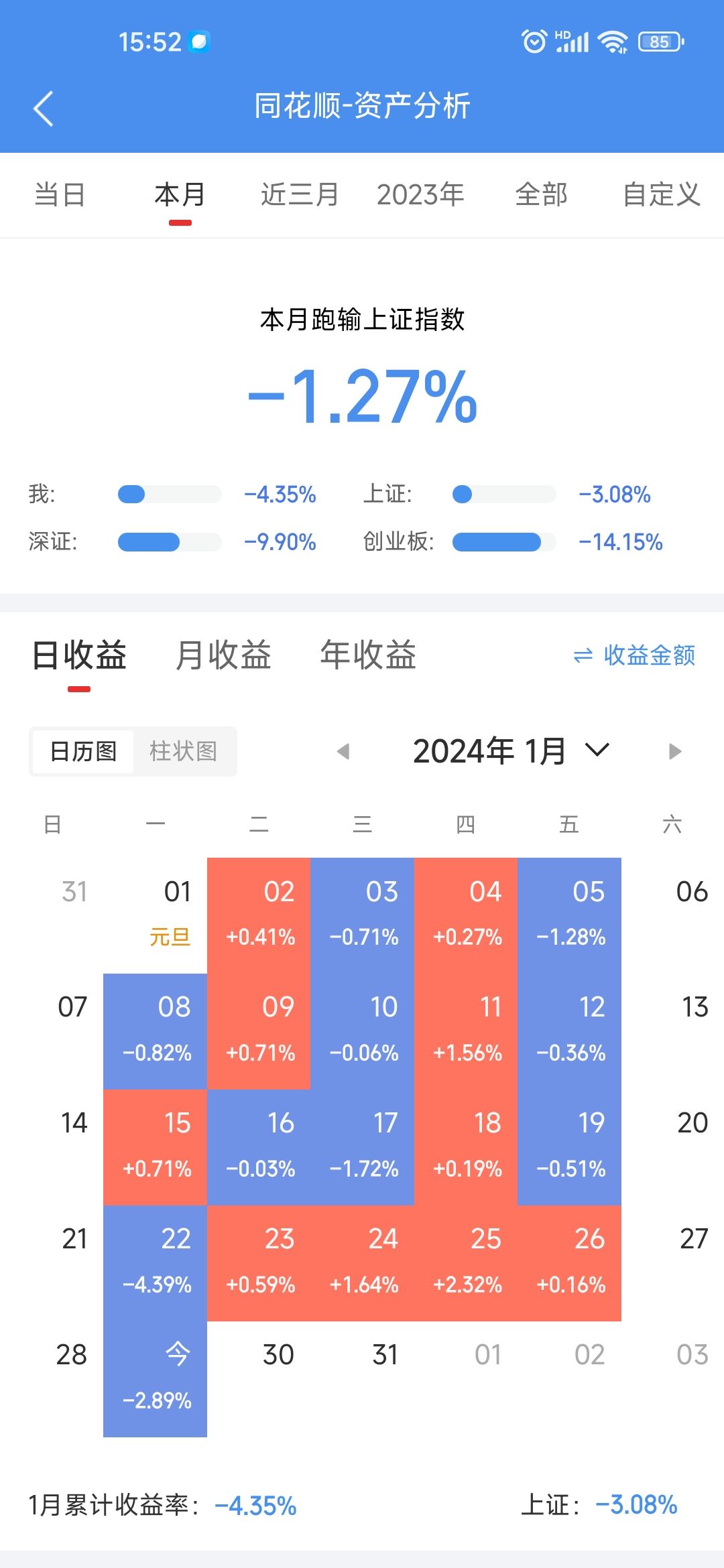Image resolution: width=724 pixels, height=1568 pixels.
Task: Toggle display to 收益金额
Action: point(634,655)
